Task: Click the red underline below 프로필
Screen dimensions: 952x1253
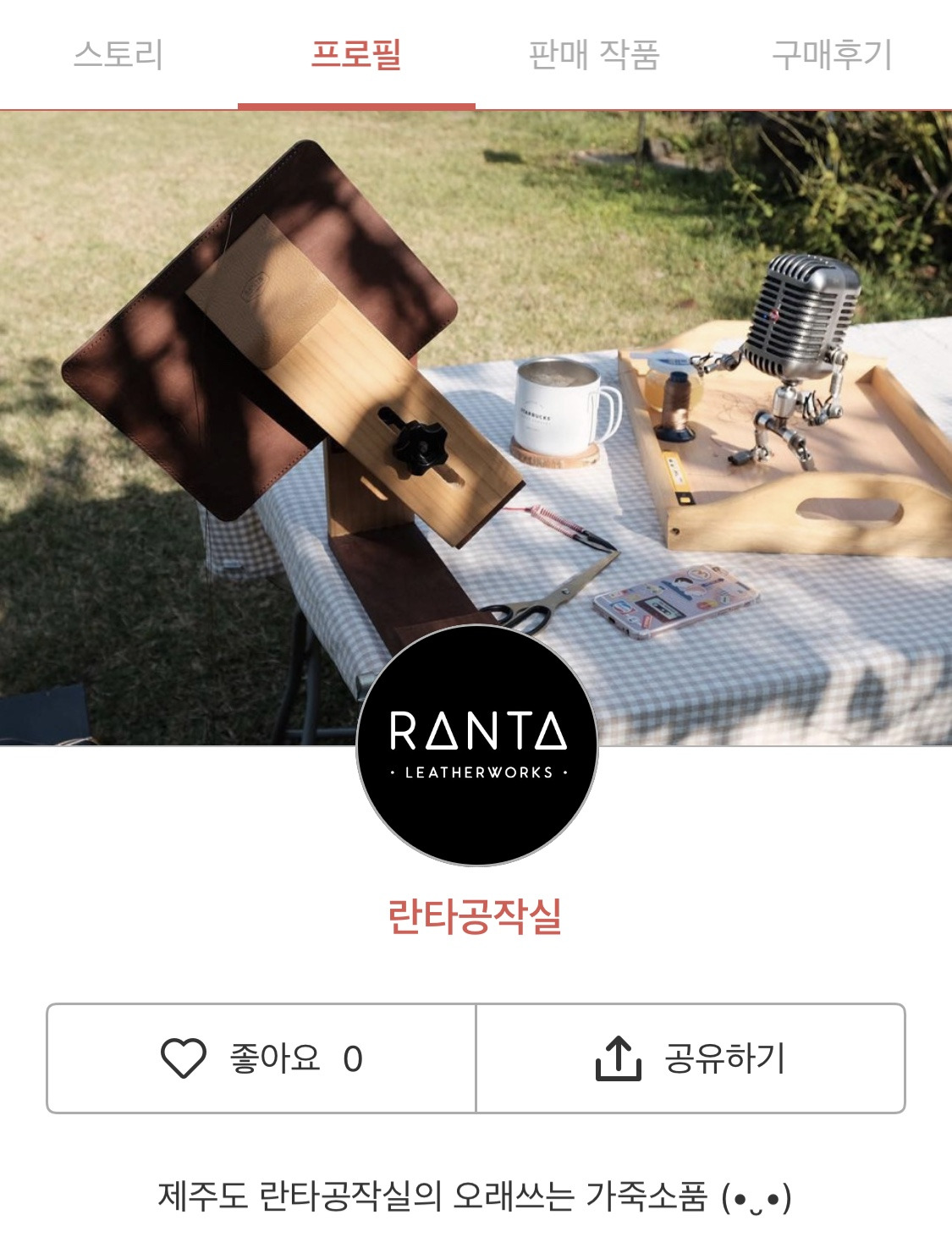Action: [357, 105]
